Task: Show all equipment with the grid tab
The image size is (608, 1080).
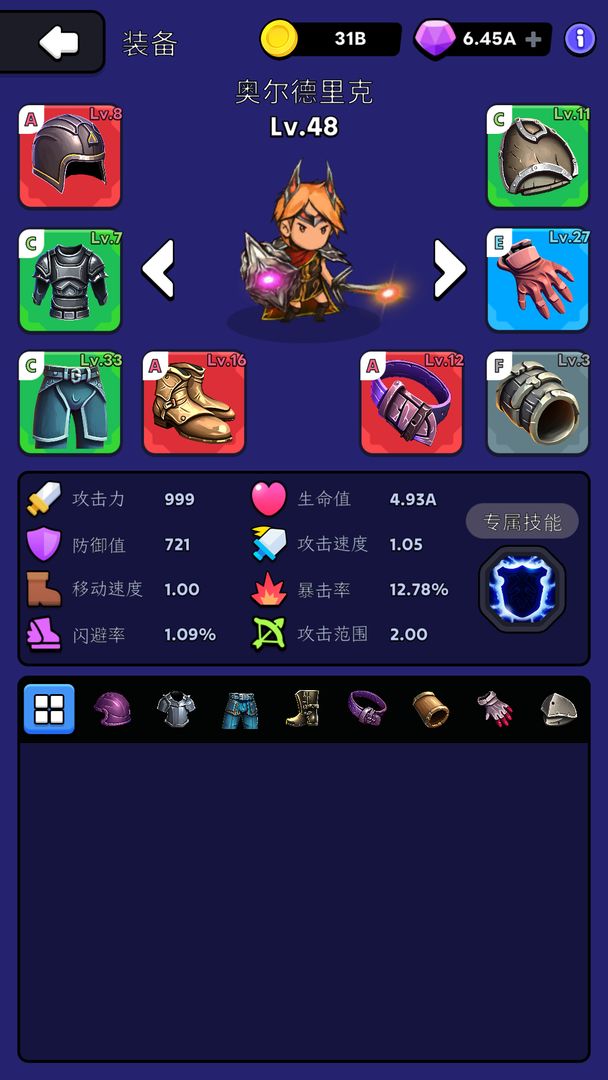Action: click(x=49, y=709)
